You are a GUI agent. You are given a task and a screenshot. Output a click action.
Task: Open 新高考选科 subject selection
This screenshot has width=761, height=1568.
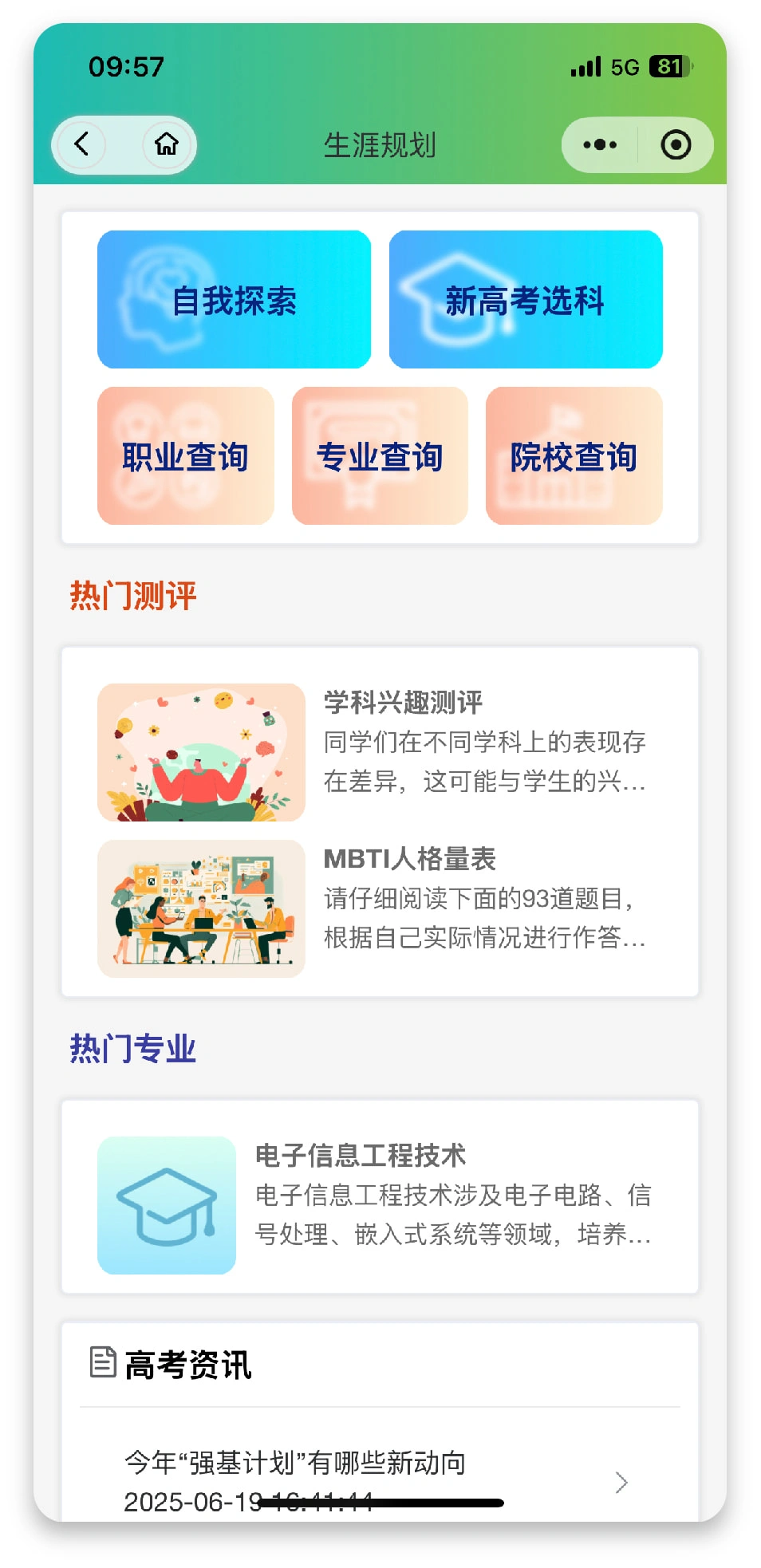pyautogui.click(x=525, y=300)
